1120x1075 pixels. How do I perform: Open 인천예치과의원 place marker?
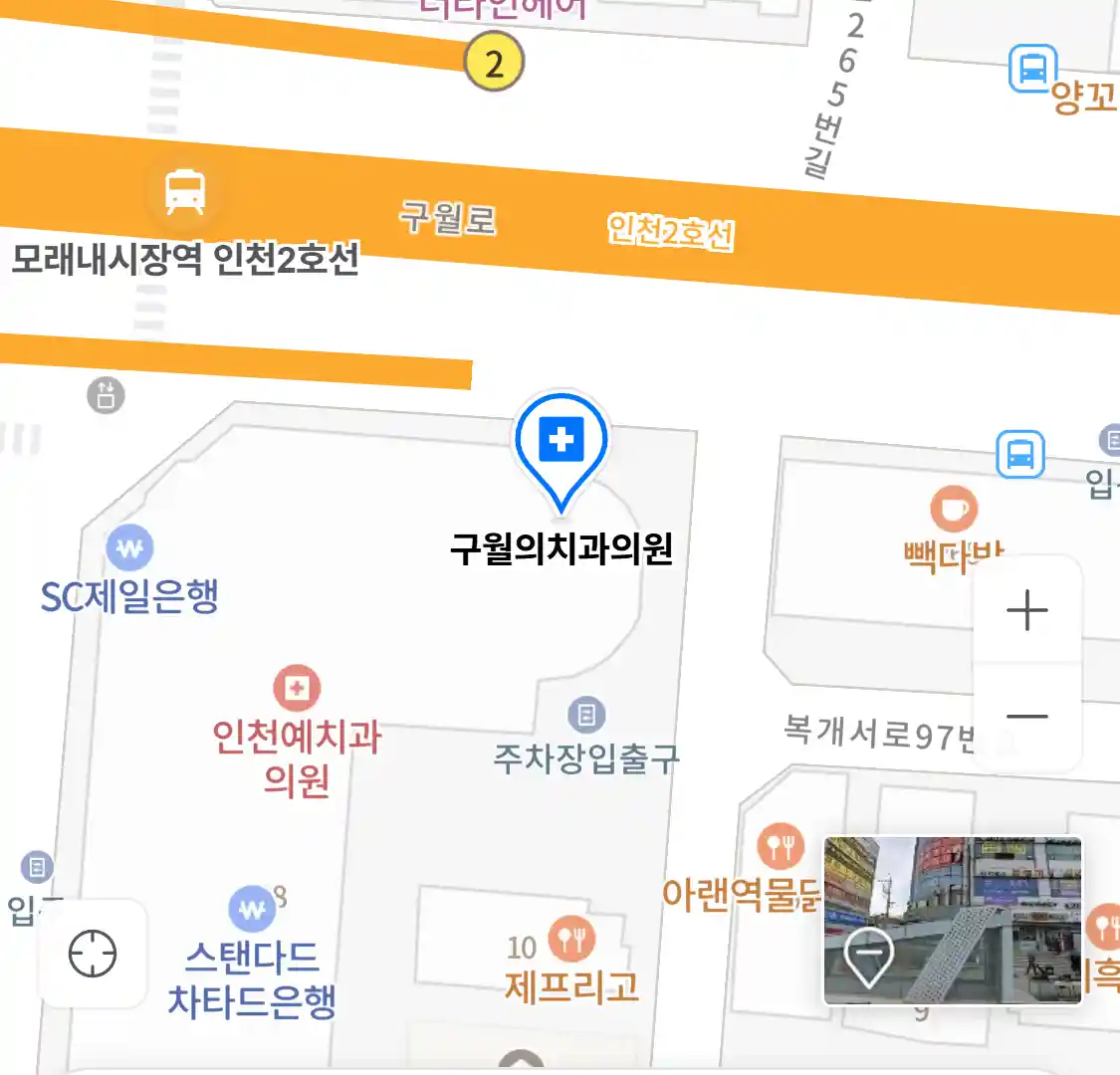click(x=297, y=688)
